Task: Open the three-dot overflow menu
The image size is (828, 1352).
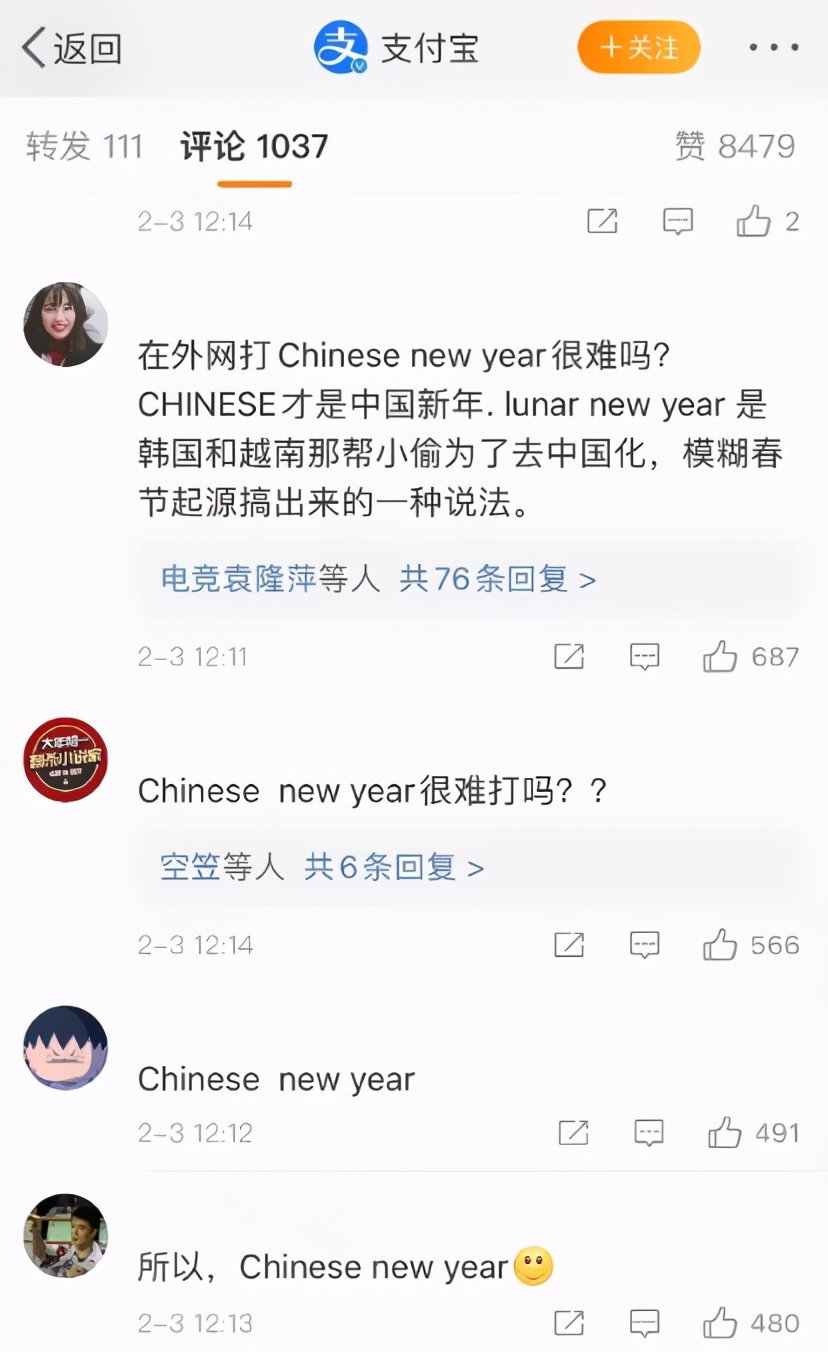Action: pos(773,48)
